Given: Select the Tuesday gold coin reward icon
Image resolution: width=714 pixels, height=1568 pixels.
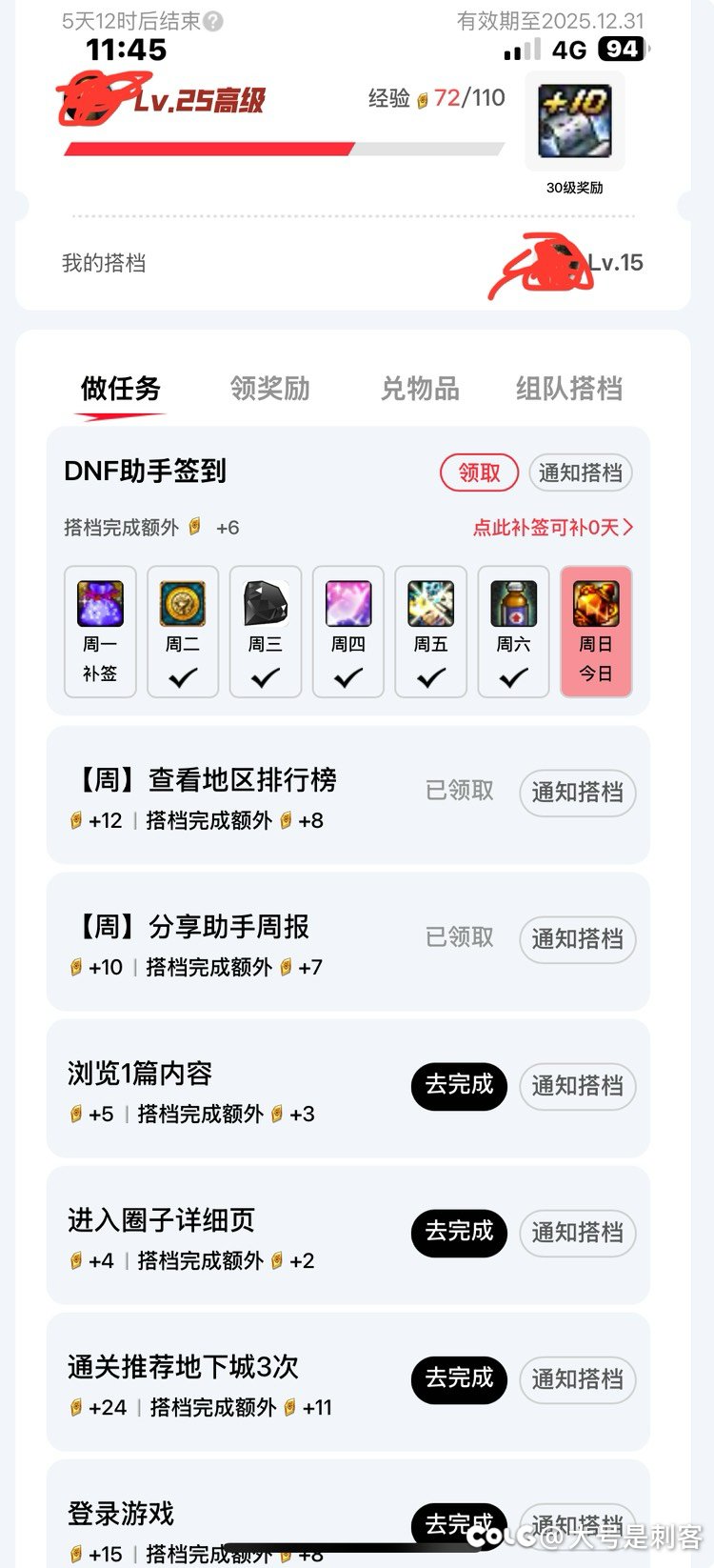Looking at the screenshot, I should click(183, 602).
